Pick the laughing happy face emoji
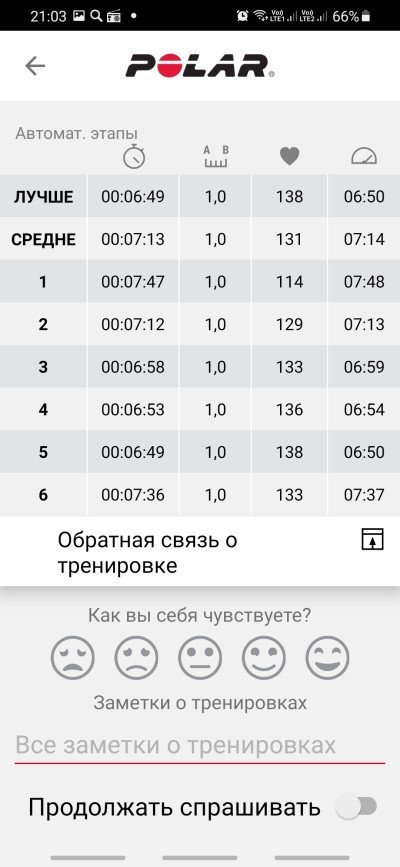 pos(328,657)
